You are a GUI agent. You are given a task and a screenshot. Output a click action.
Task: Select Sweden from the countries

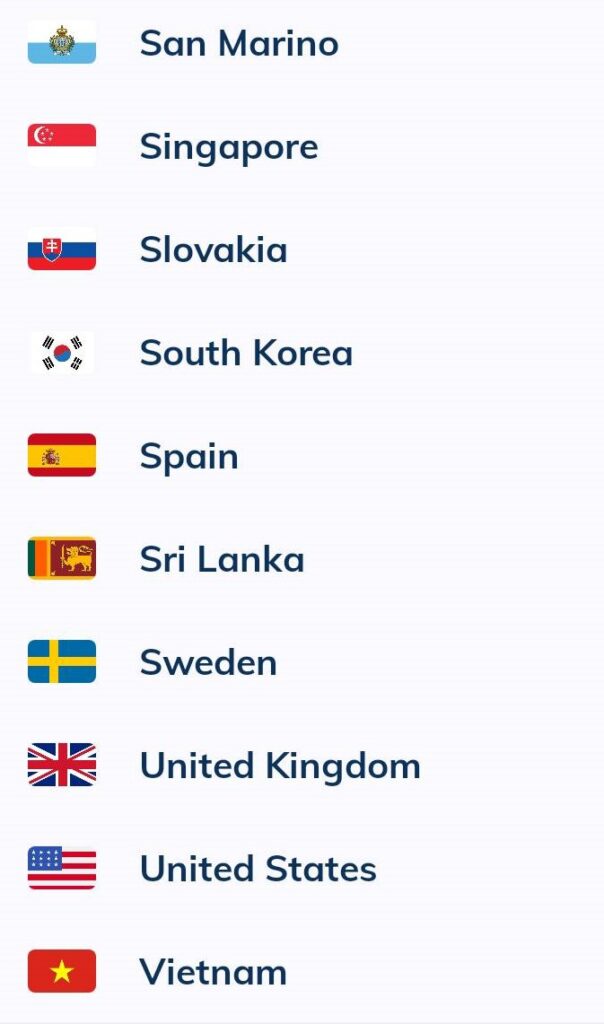coord(302,662)
